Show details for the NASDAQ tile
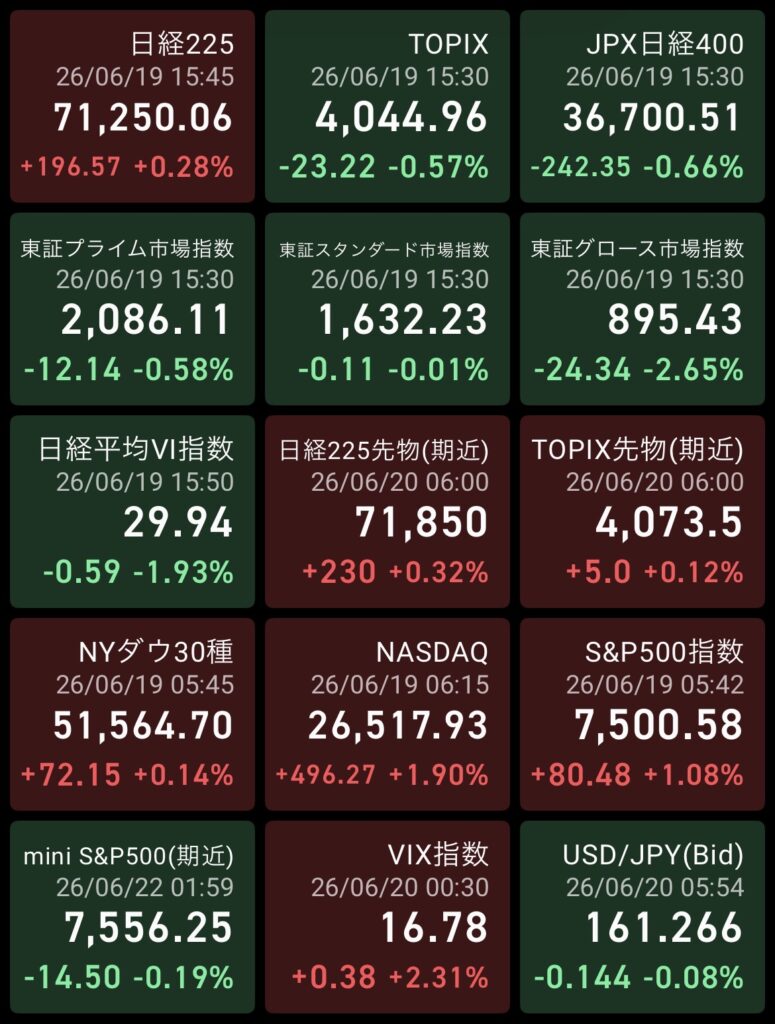Screen dimensions: 775x1024 [387, 714]
